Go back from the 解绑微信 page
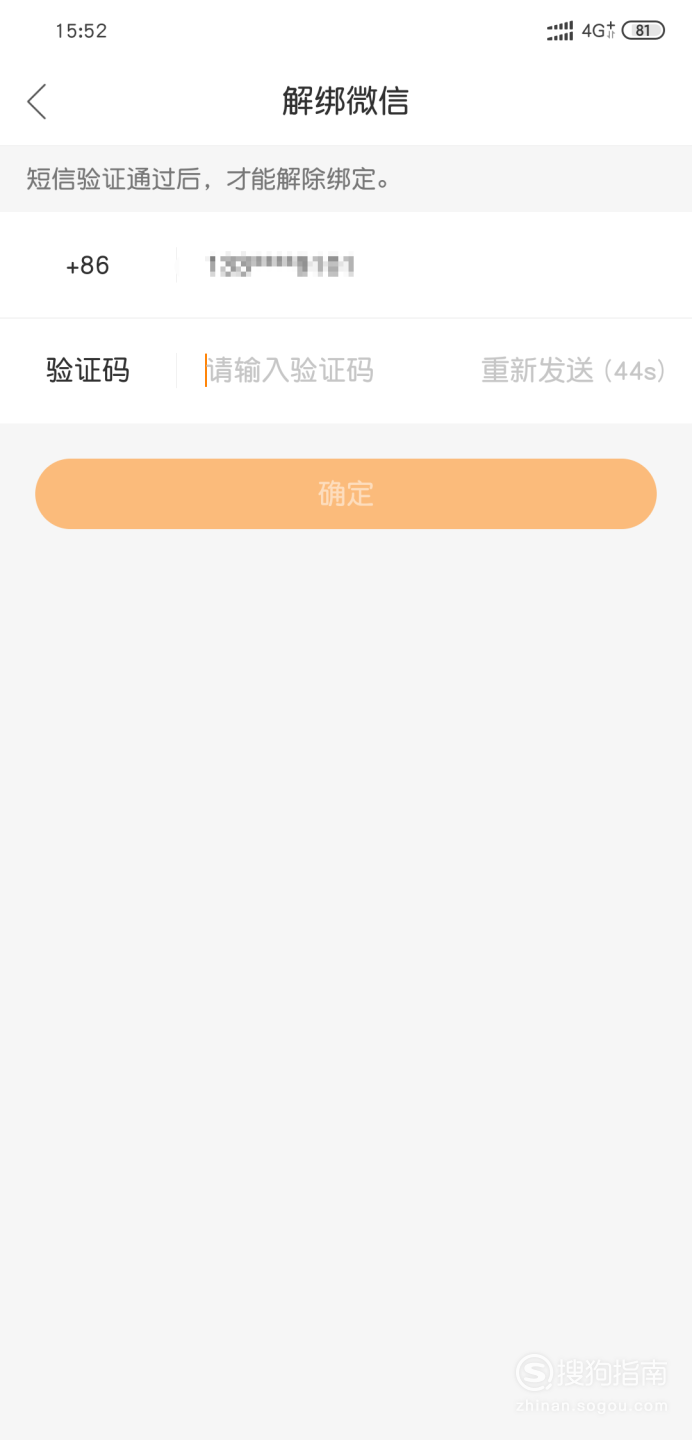Image resolution: width=692 pixels, height=1440 pixels. click(37, 101)
